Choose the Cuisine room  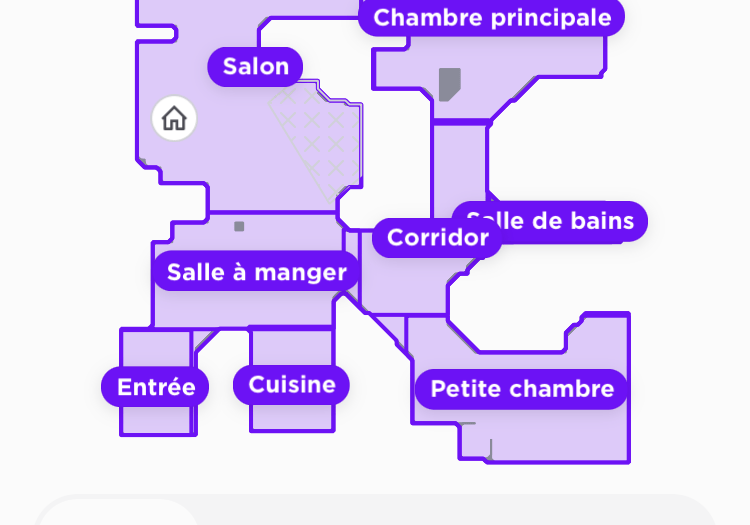(291, 385)
